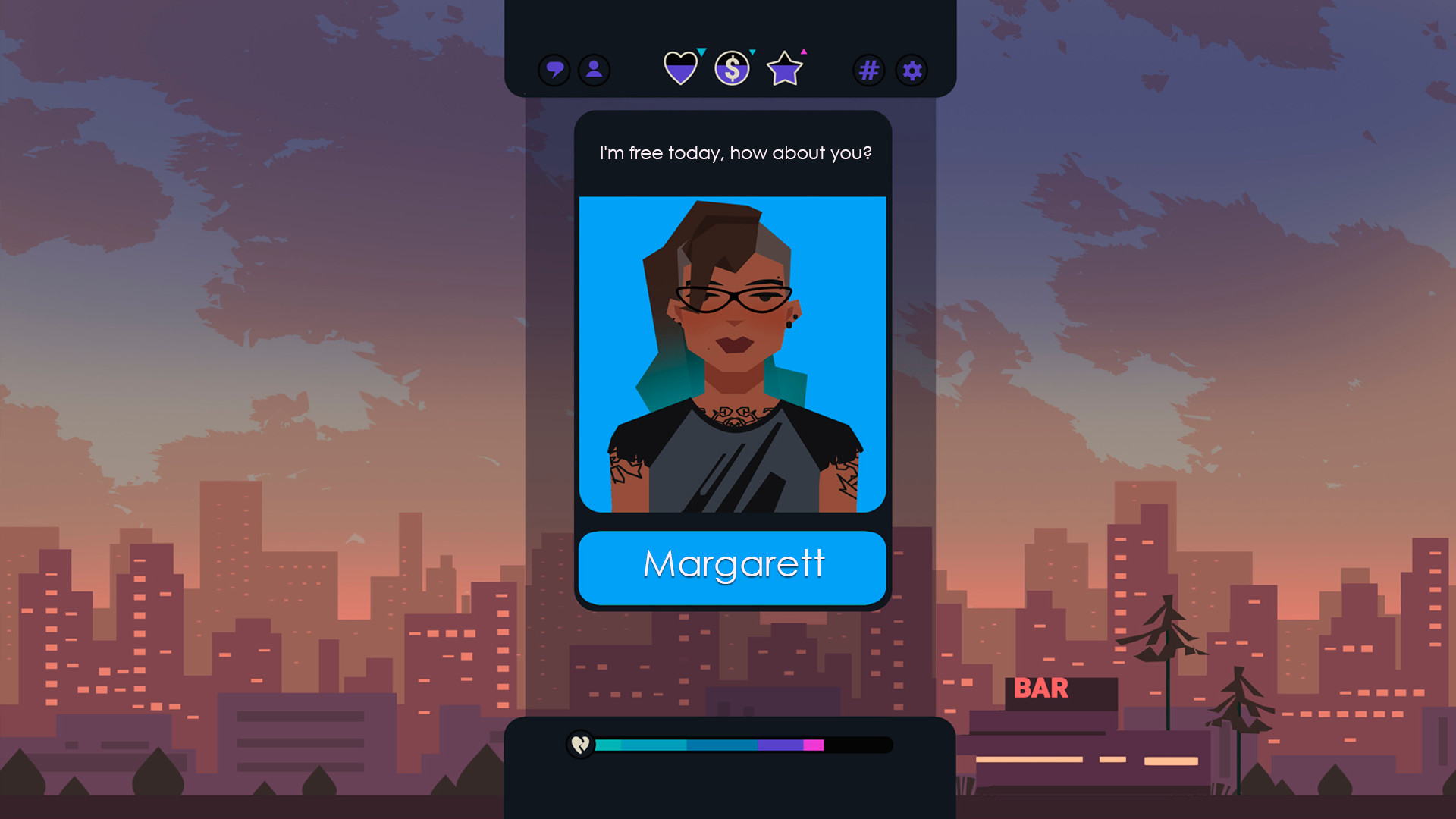Tap the Margarett name button
Image resolution: width=1456 pixels, height=819 pixels.
[x=733, y=566]
